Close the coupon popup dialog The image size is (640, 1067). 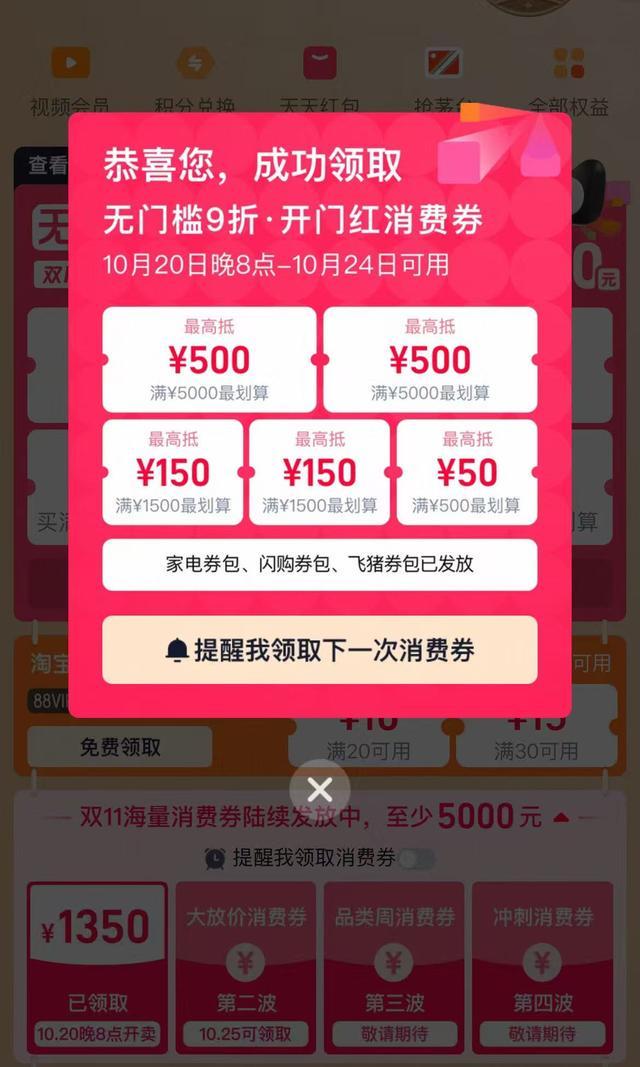[x=320, y=791]
